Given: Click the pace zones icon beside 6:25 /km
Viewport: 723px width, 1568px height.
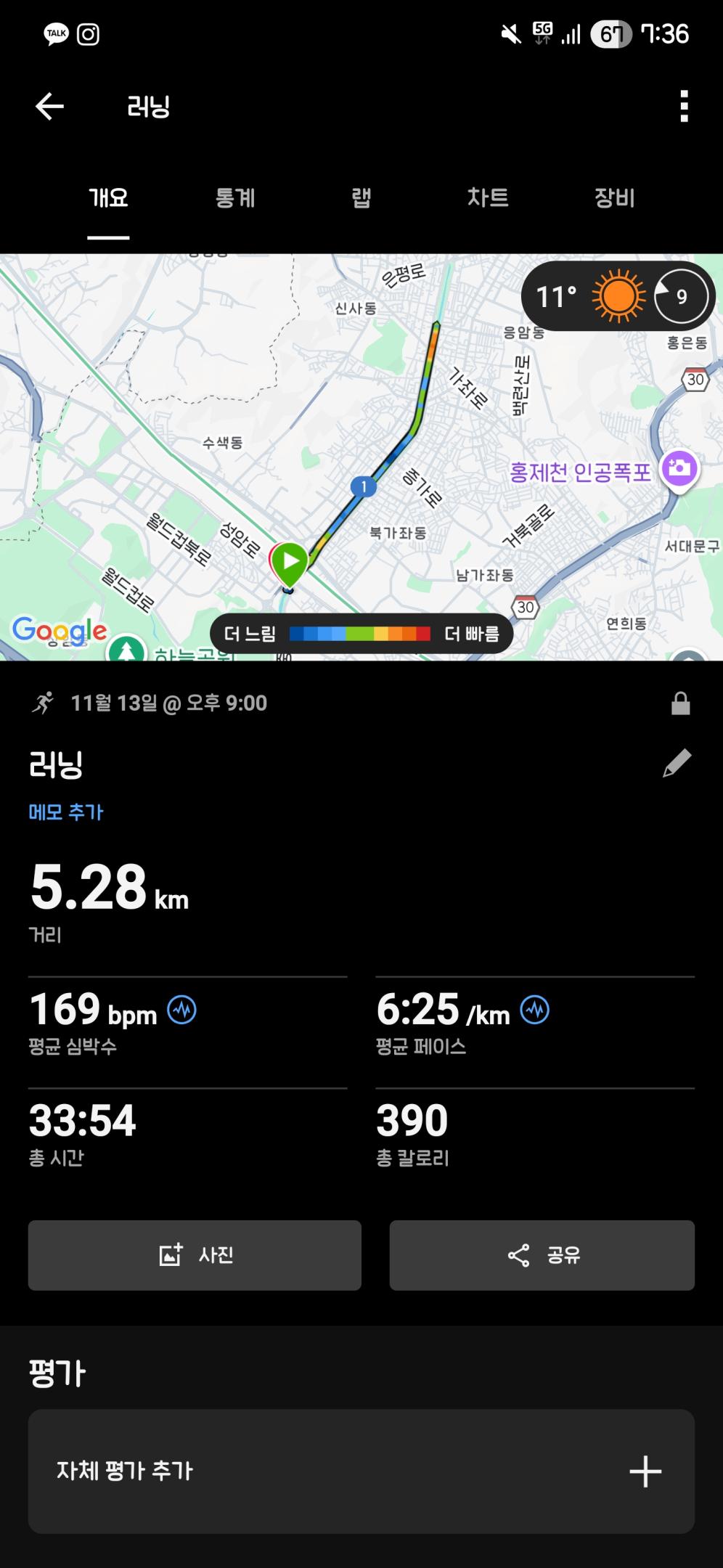Looking at the screenshot, I should (536, 1008).
